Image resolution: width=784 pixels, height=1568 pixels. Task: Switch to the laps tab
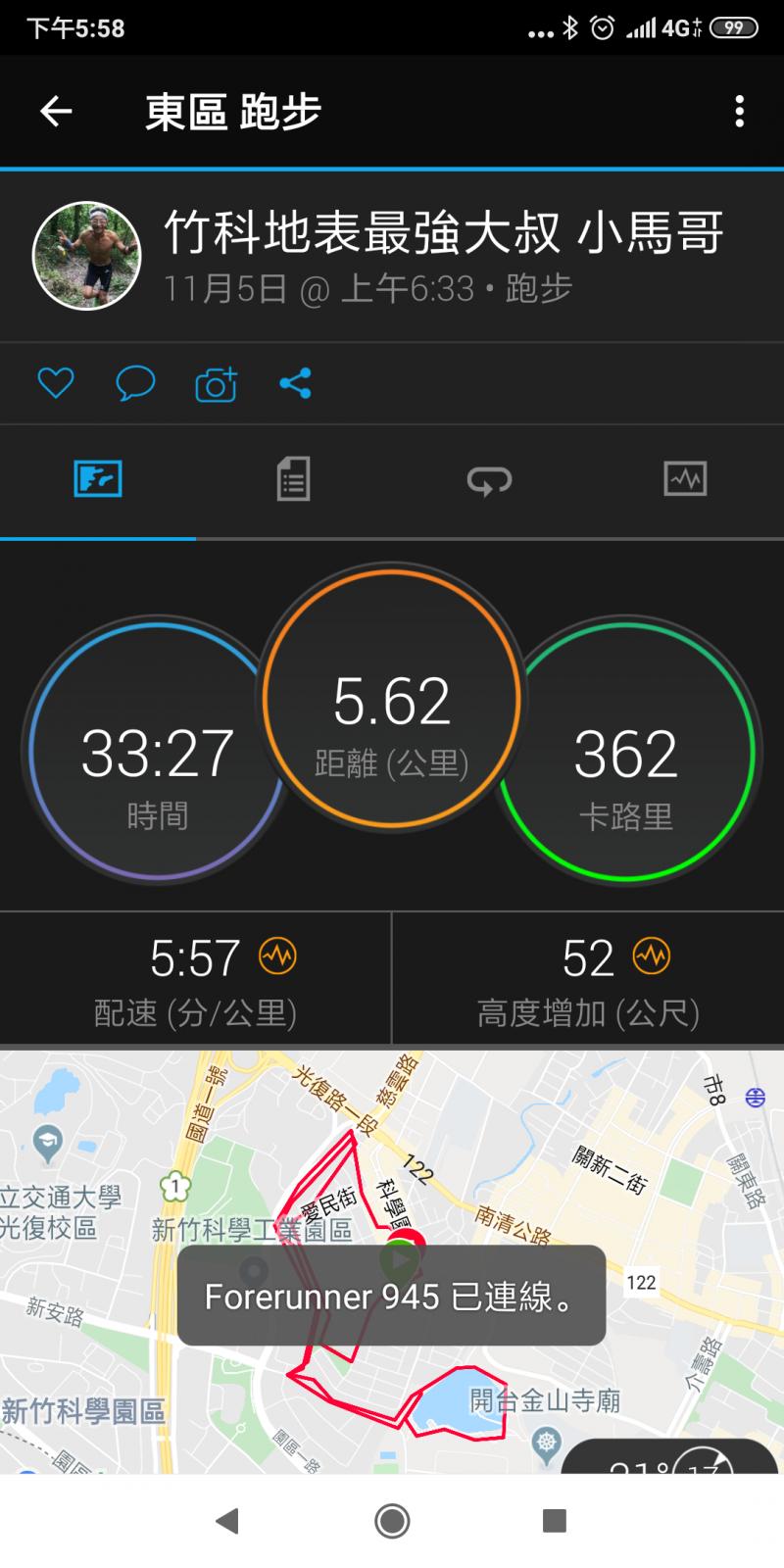coord(489,480)
